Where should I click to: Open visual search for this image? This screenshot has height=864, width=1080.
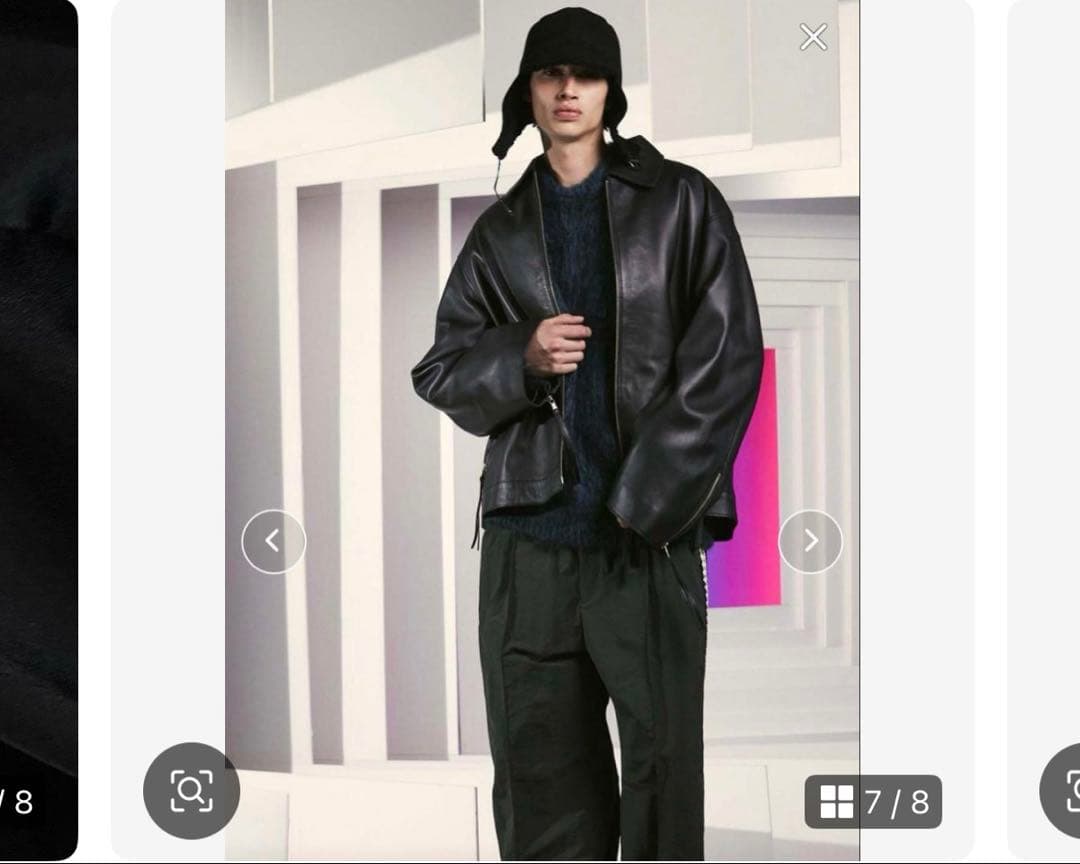pyautogui.click(x=191, y=790)
